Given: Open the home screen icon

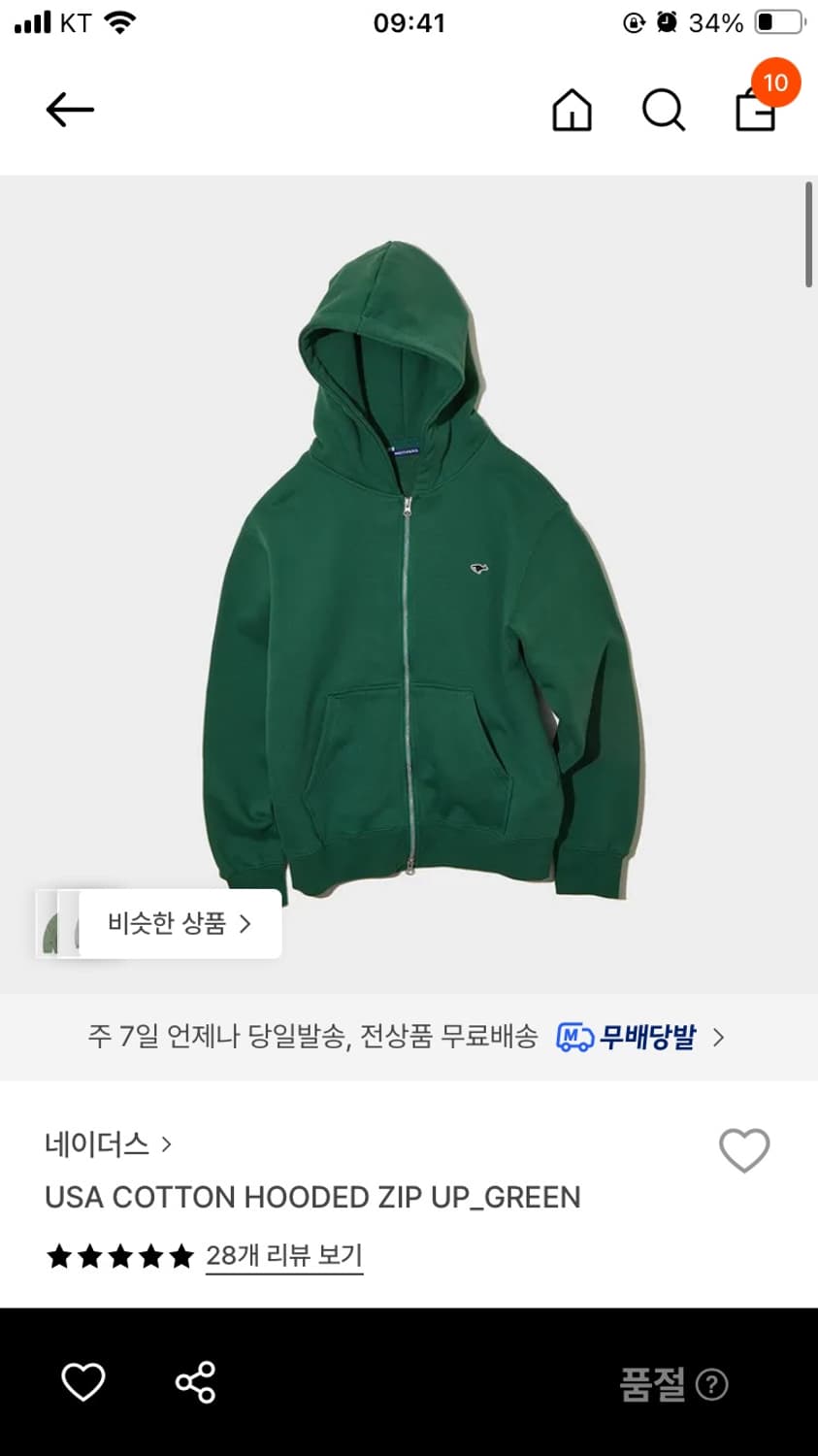Looking at the screenshot, I should click(x=572, y=110).
